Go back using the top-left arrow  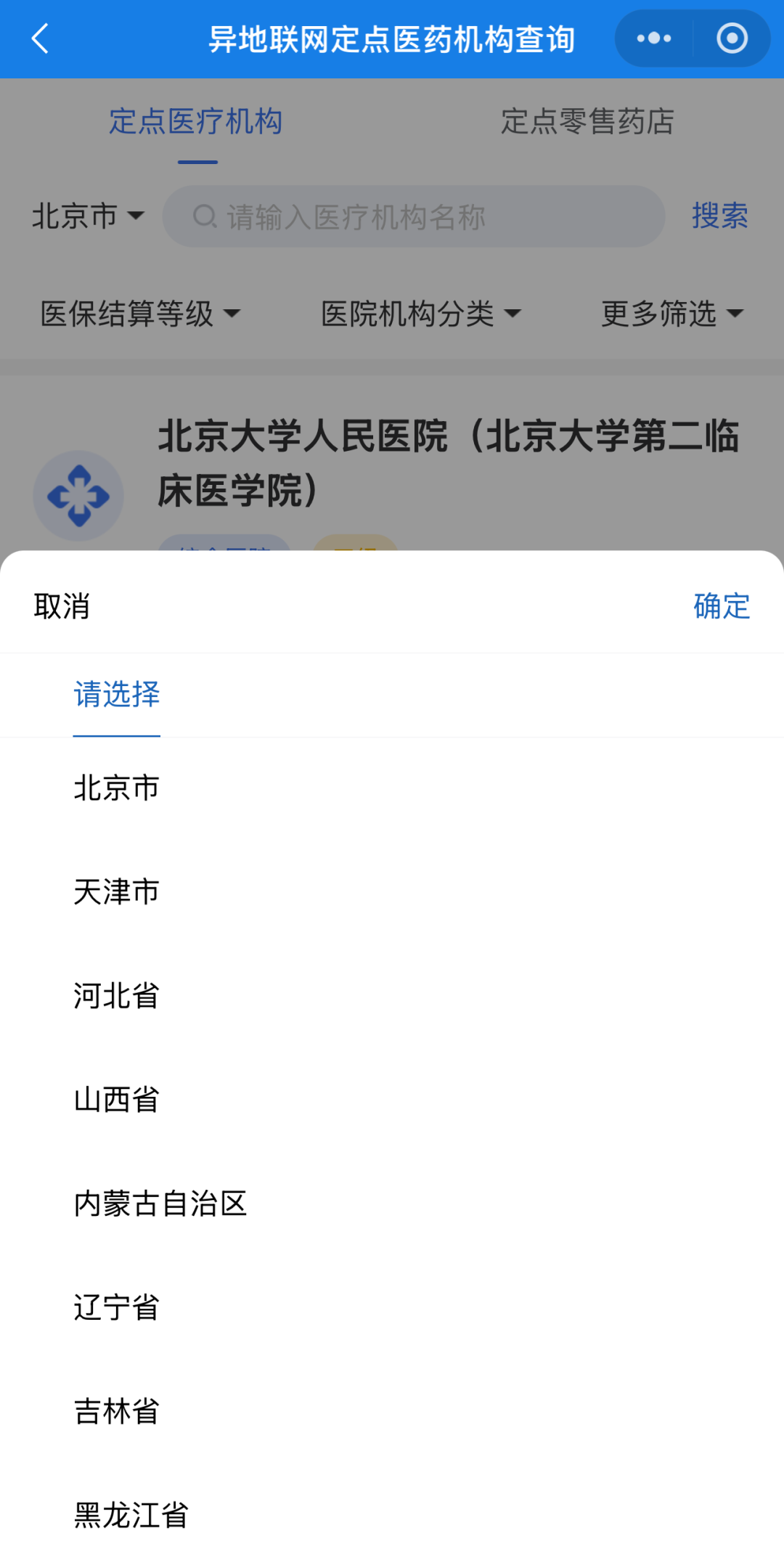(41, 38)
